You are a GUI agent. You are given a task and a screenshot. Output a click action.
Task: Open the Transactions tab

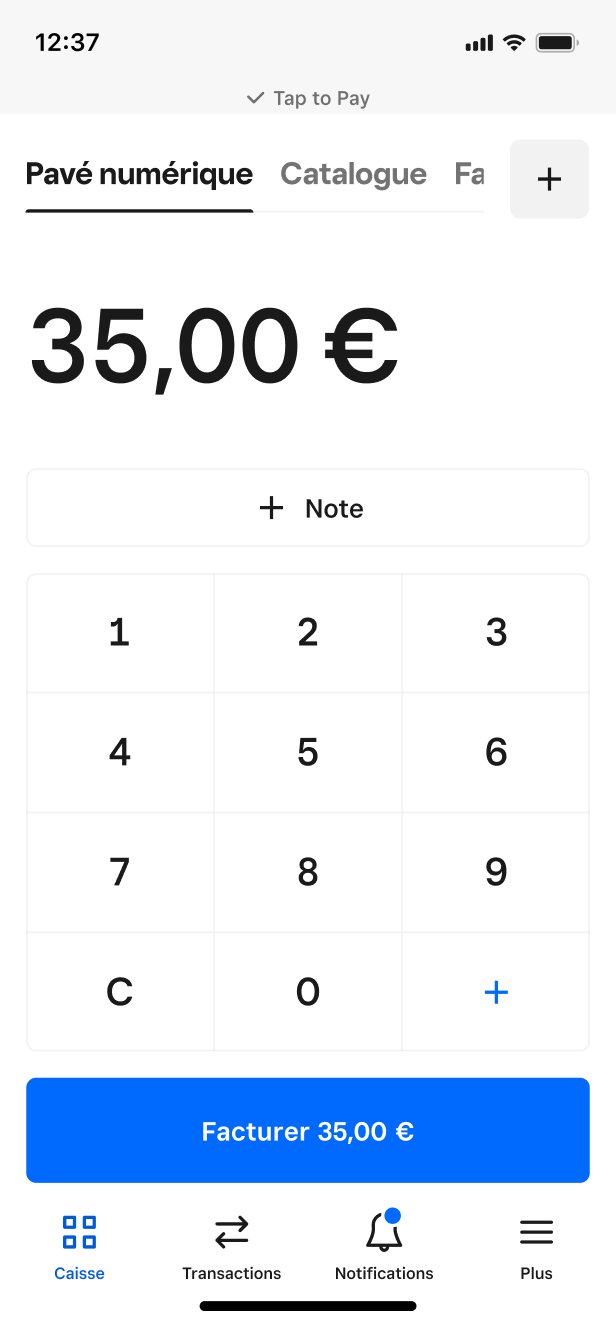pyautogui.click(x=232, y=1246)
